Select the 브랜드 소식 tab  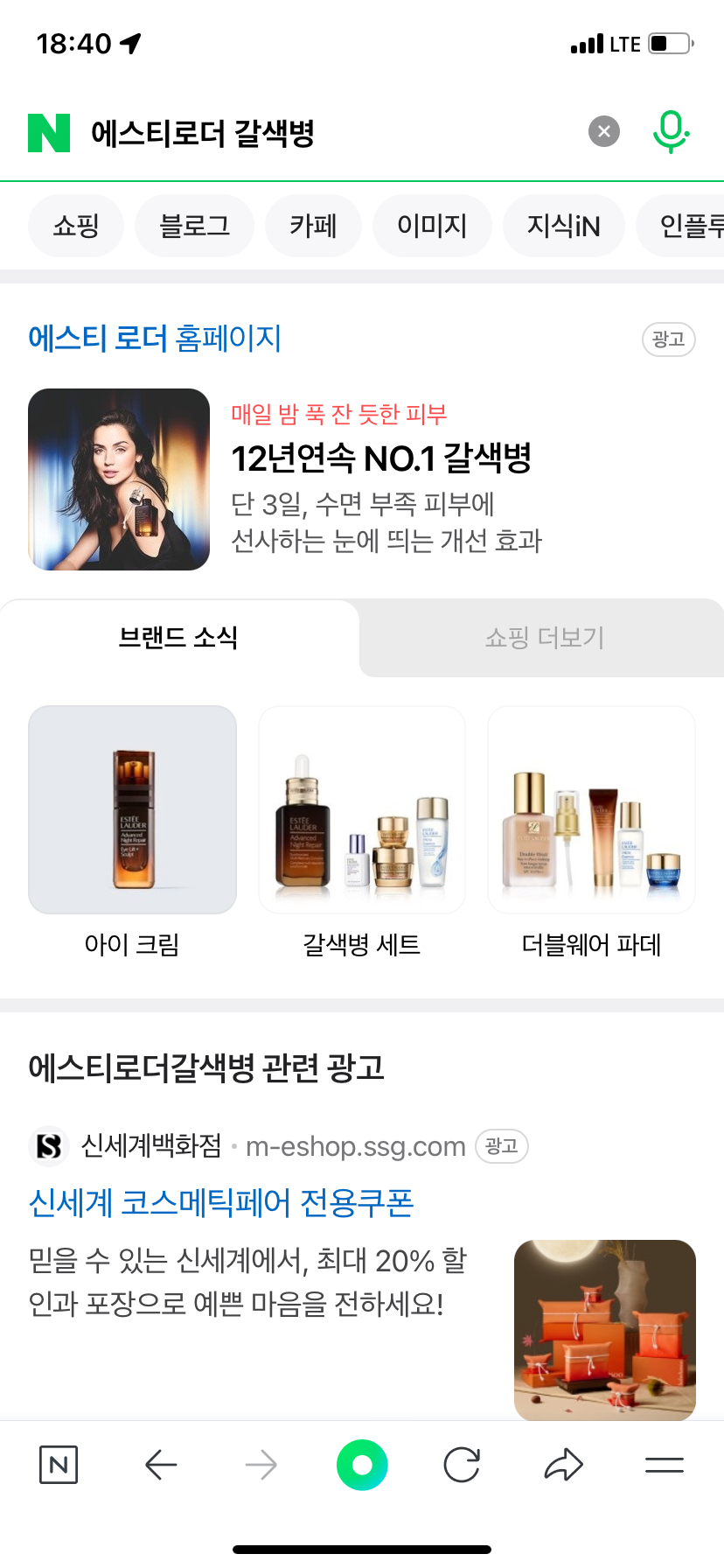click(178, 638)
